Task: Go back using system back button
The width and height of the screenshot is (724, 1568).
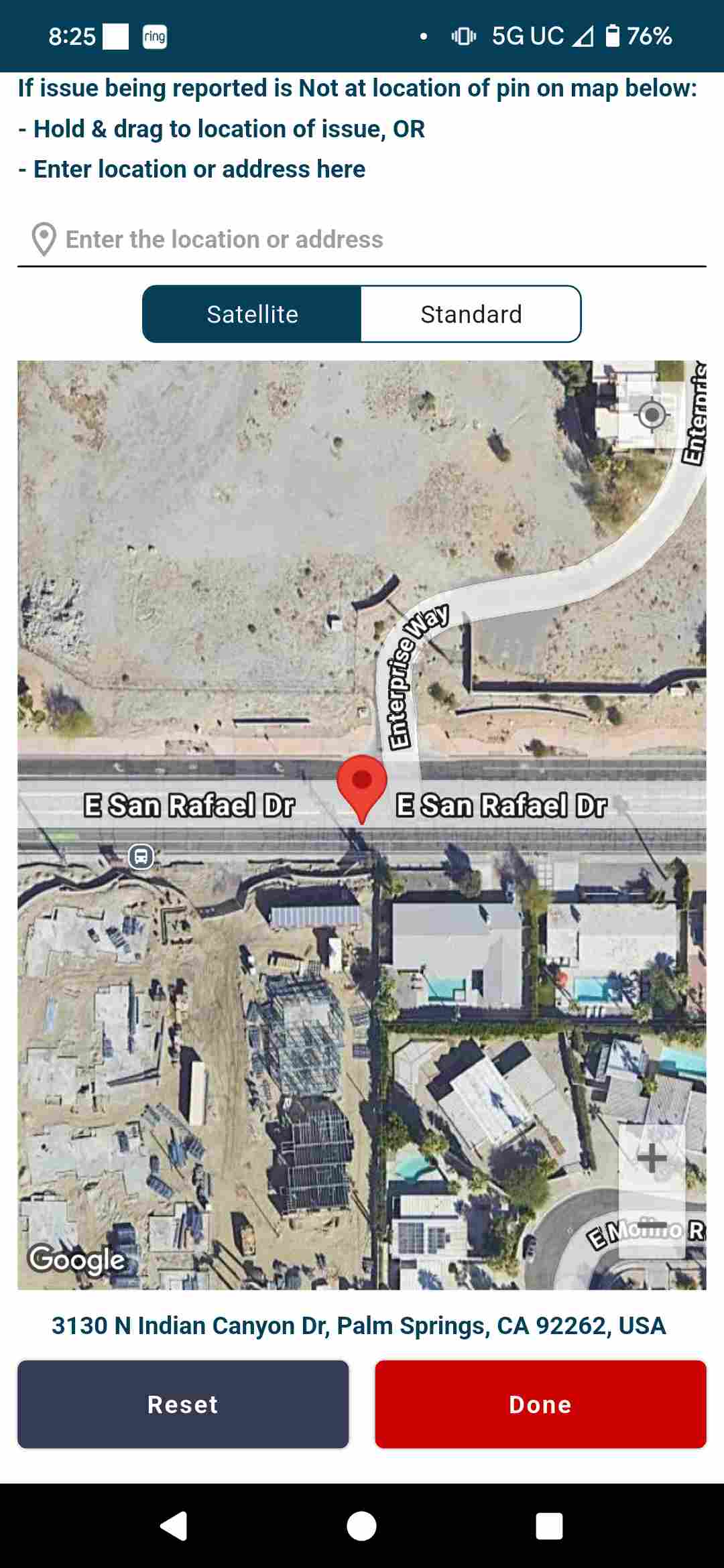Action: pyautogui.click(x=174, y=1526)
